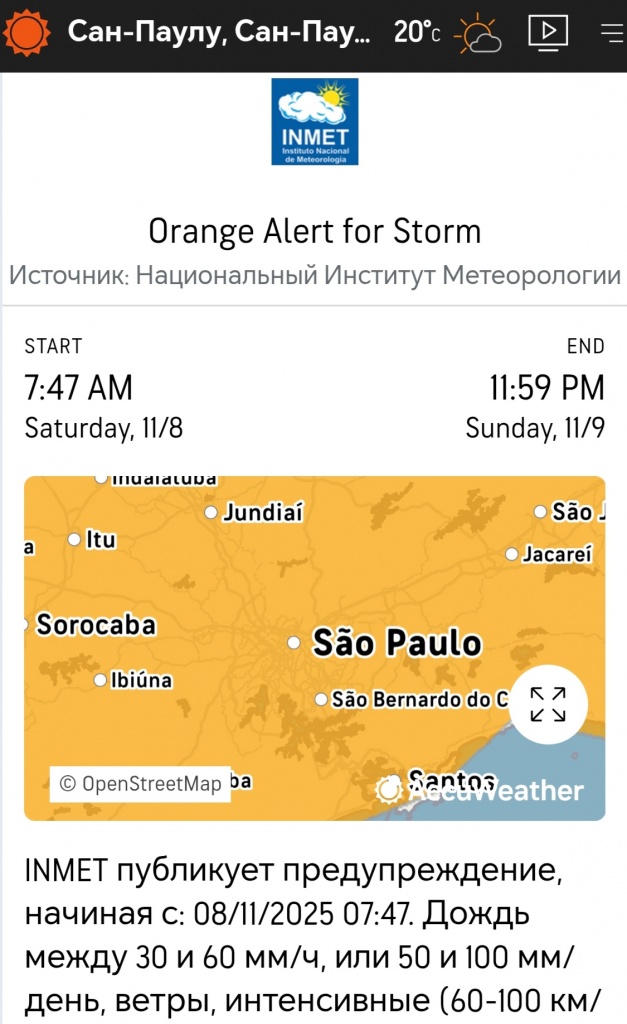The height and width of the screenshot is (1024, 627).
Task: Open the OpenStreetMap attribution link
Action: [x=141, y=783]
